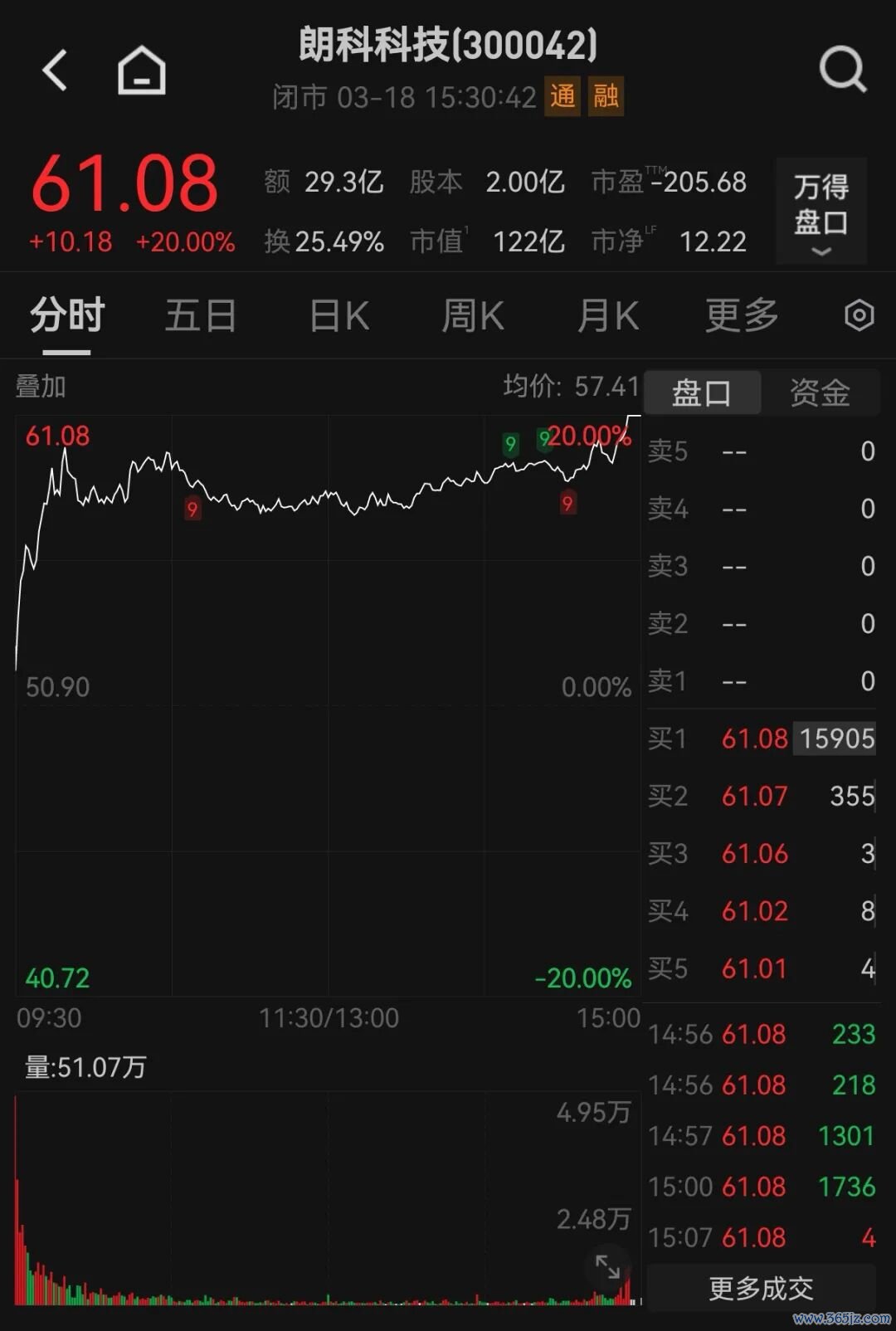The width and height of the screenshot is (896, 1331).
Task: Open the 更多 chart options
Action: coord(742,316)
